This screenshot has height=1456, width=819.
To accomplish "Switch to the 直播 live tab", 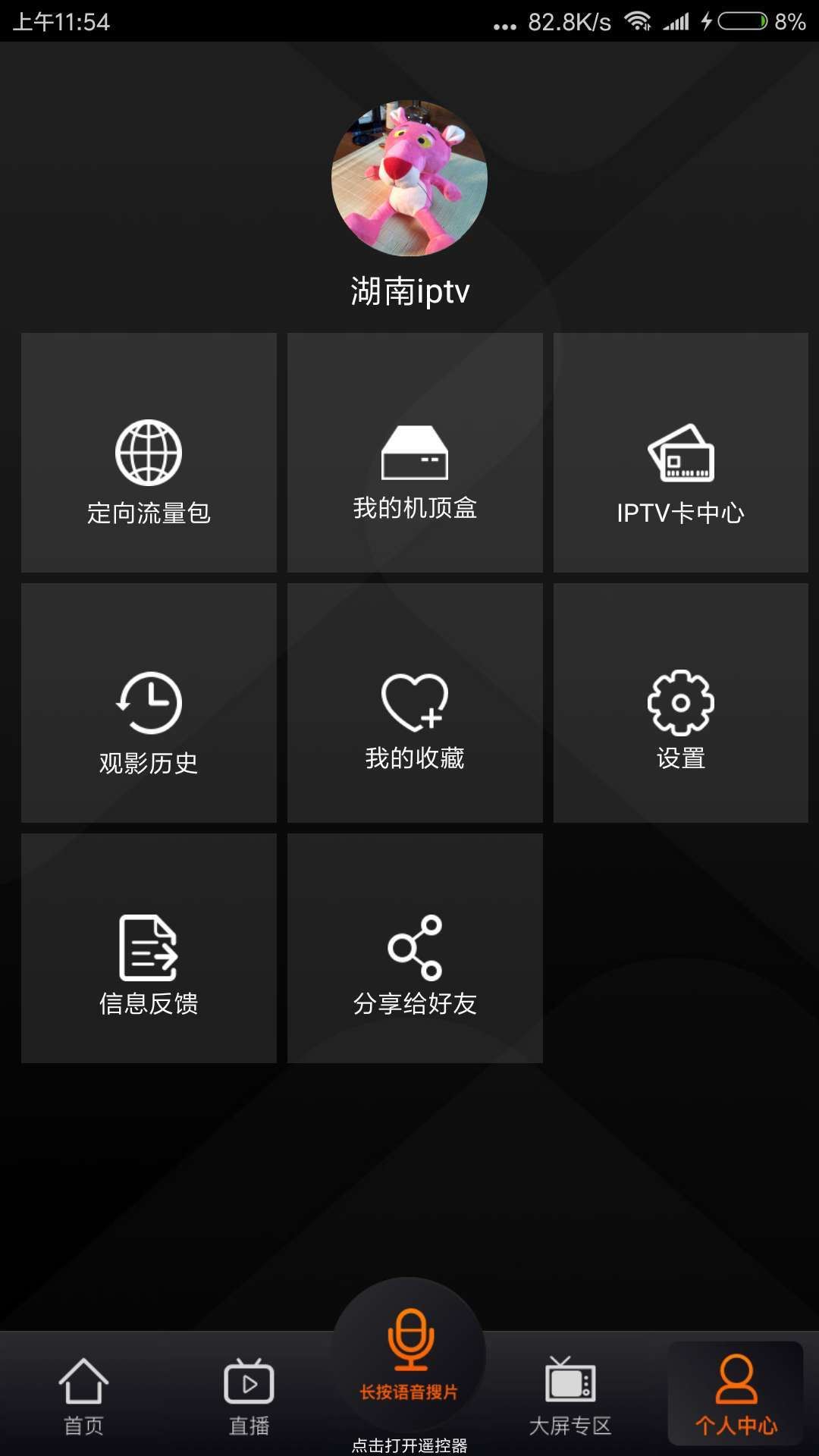I will [x=249, y=1395].
